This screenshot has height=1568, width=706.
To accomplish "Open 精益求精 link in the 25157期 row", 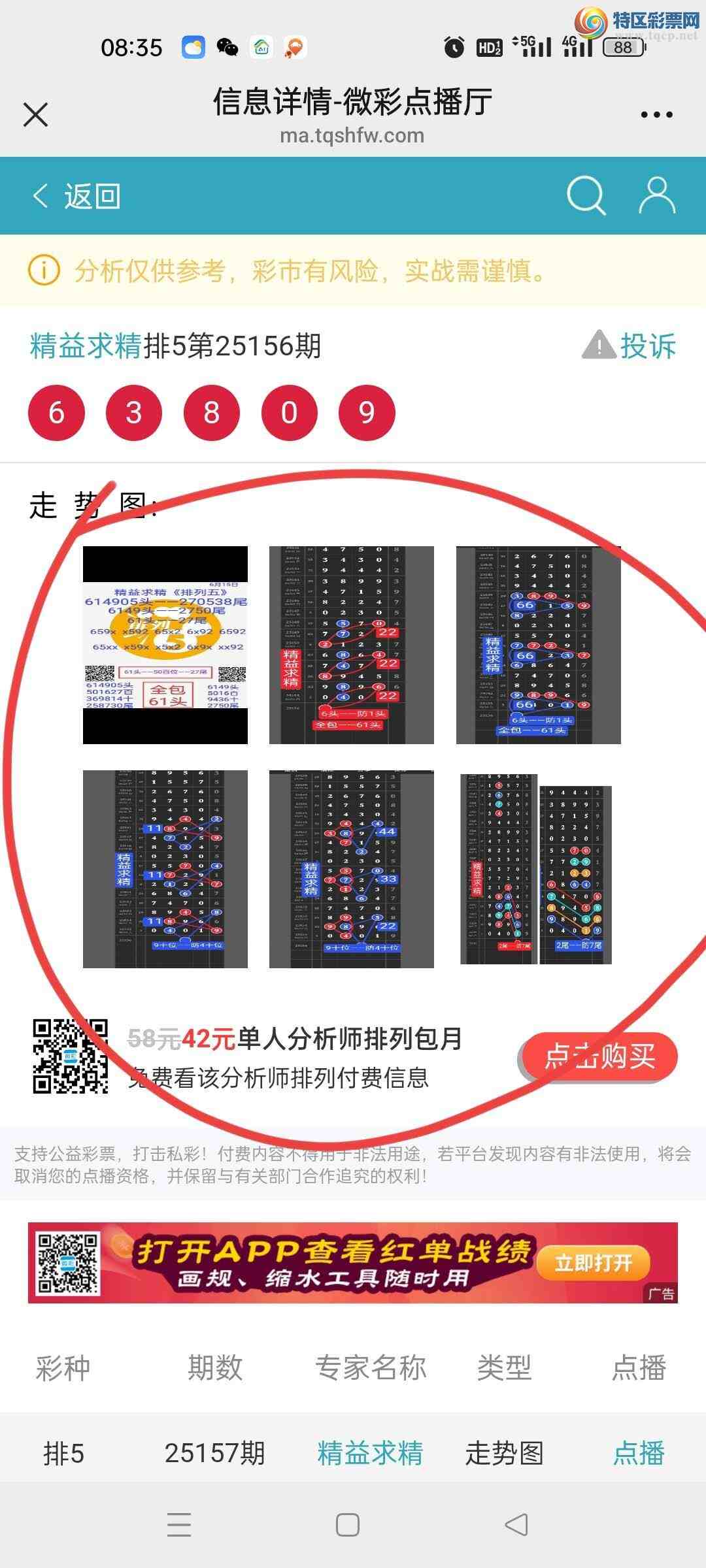I will [370, 1454].
